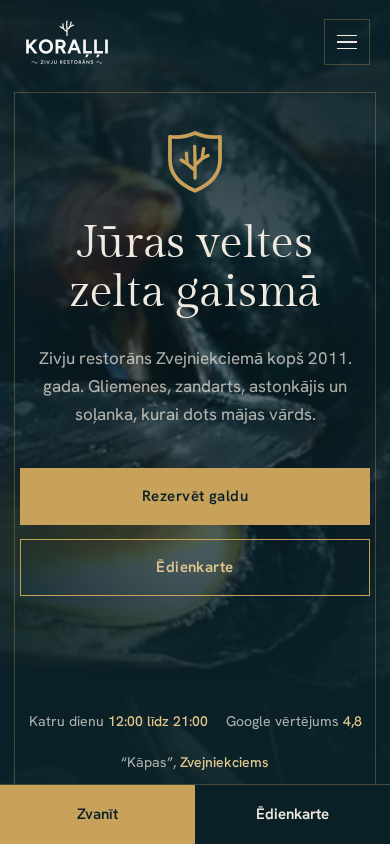Go to the Koraļļi home logo

[67, 43]
